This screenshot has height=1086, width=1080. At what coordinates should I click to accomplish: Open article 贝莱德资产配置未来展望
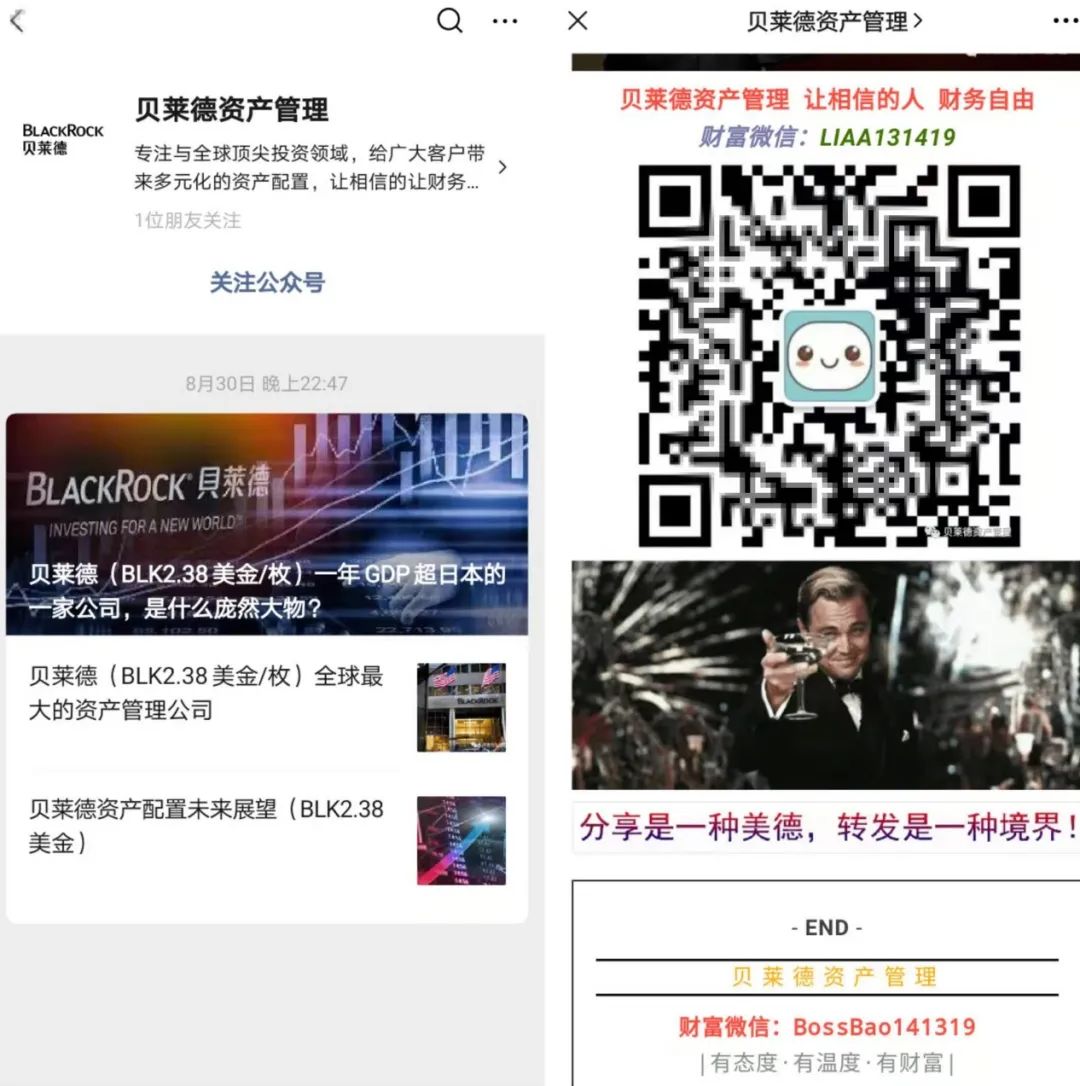click(x=267, y=840)
